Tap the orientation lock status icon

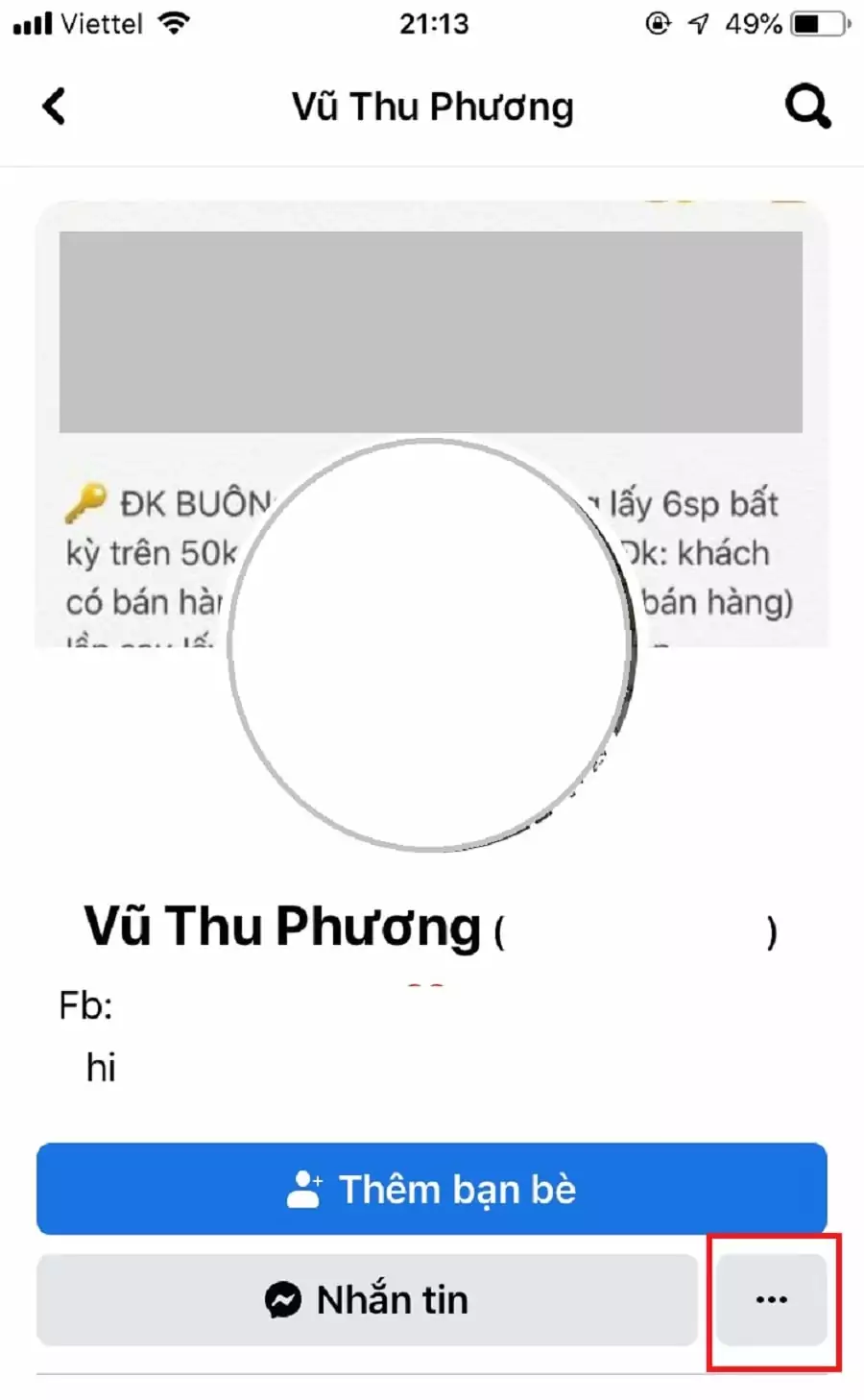point(659,23)
